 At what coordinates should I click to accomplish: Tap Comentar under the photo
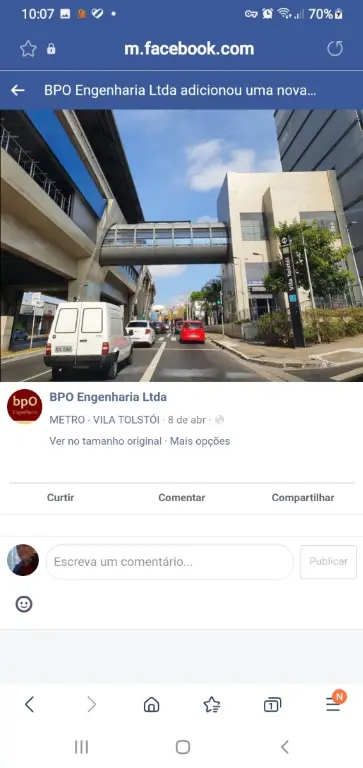coord(182,498)
